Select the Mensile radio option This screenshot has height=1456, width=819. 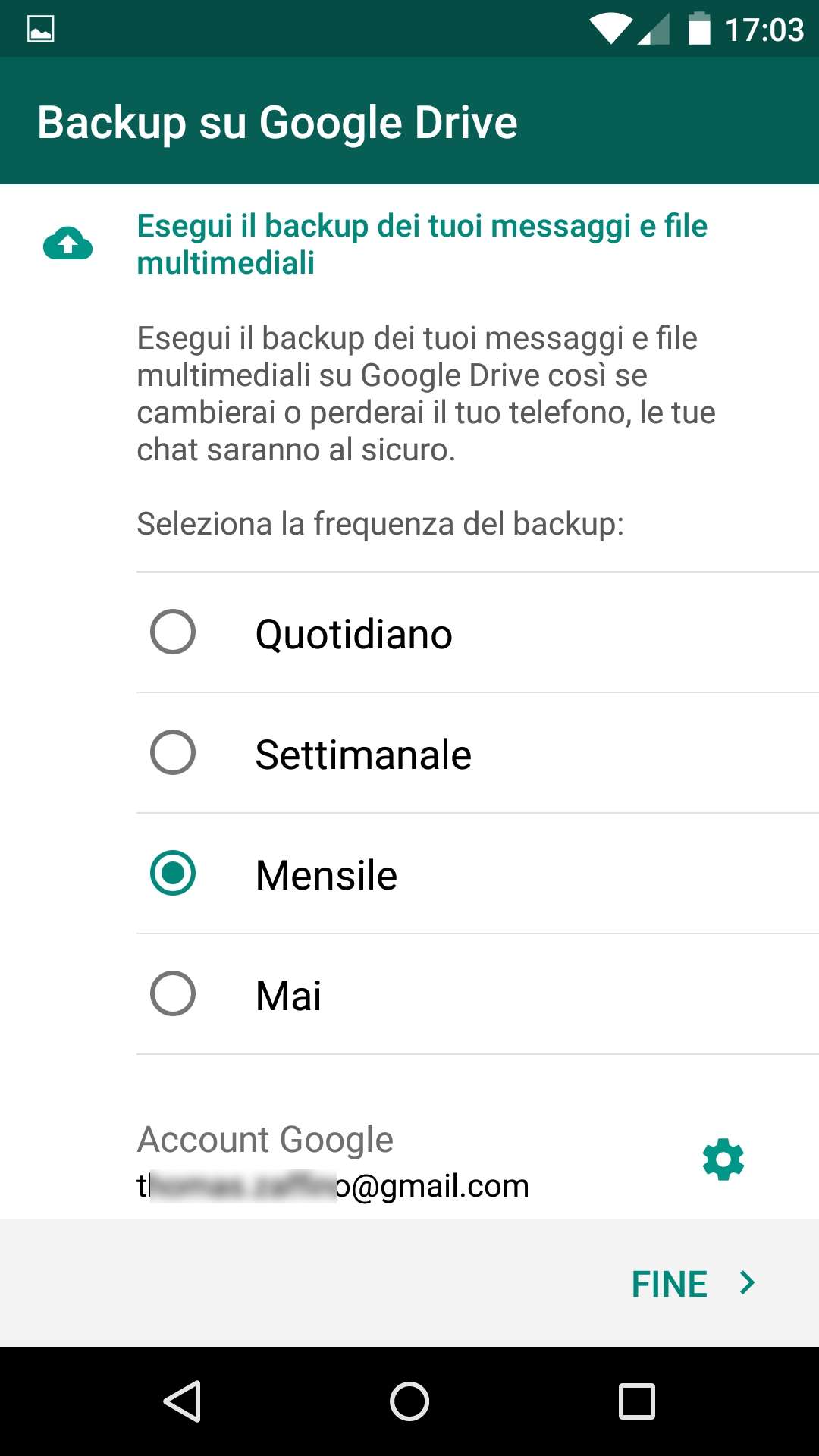[478, 874]
